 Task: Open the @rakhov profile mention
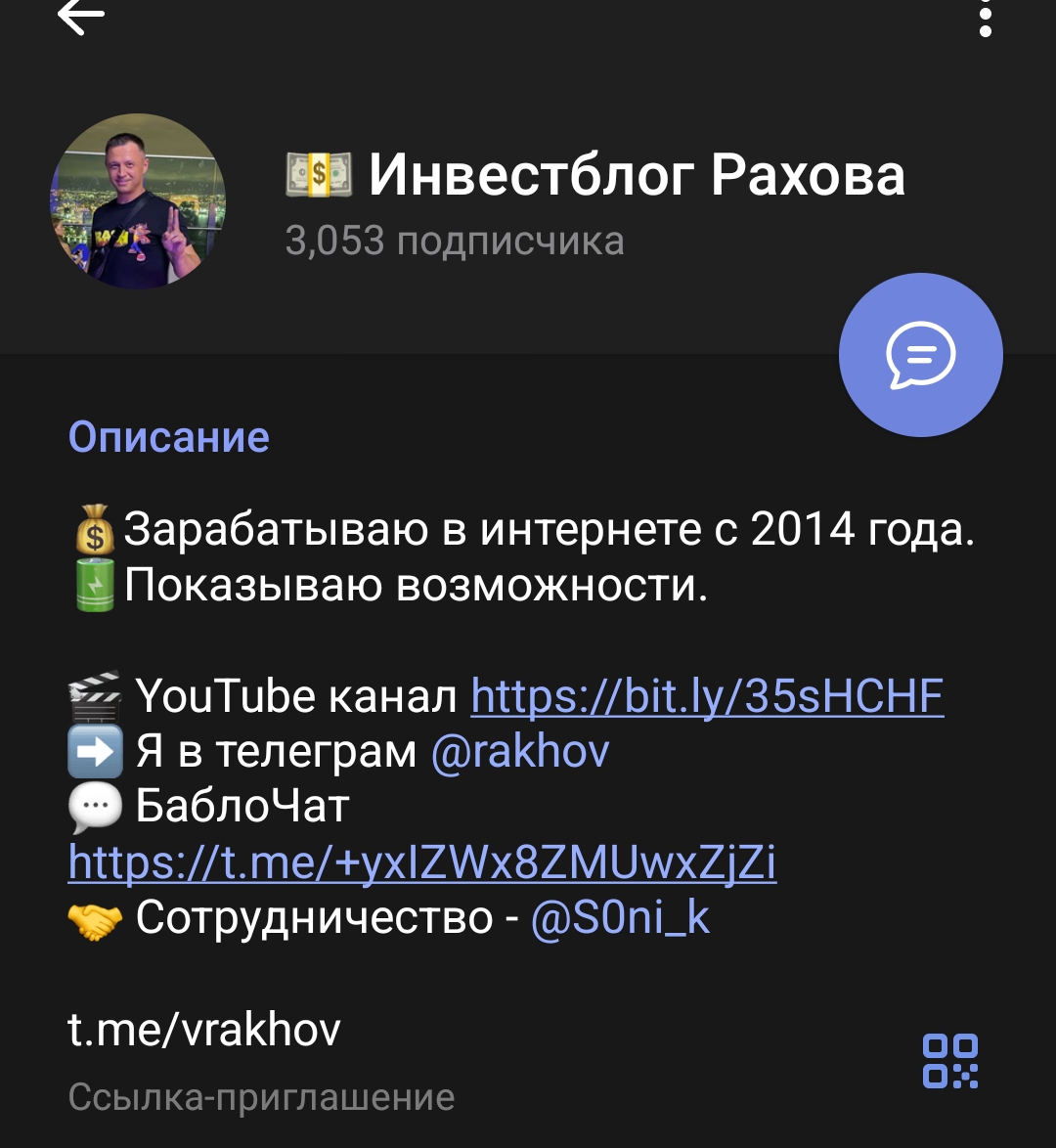tap(520, 752)
